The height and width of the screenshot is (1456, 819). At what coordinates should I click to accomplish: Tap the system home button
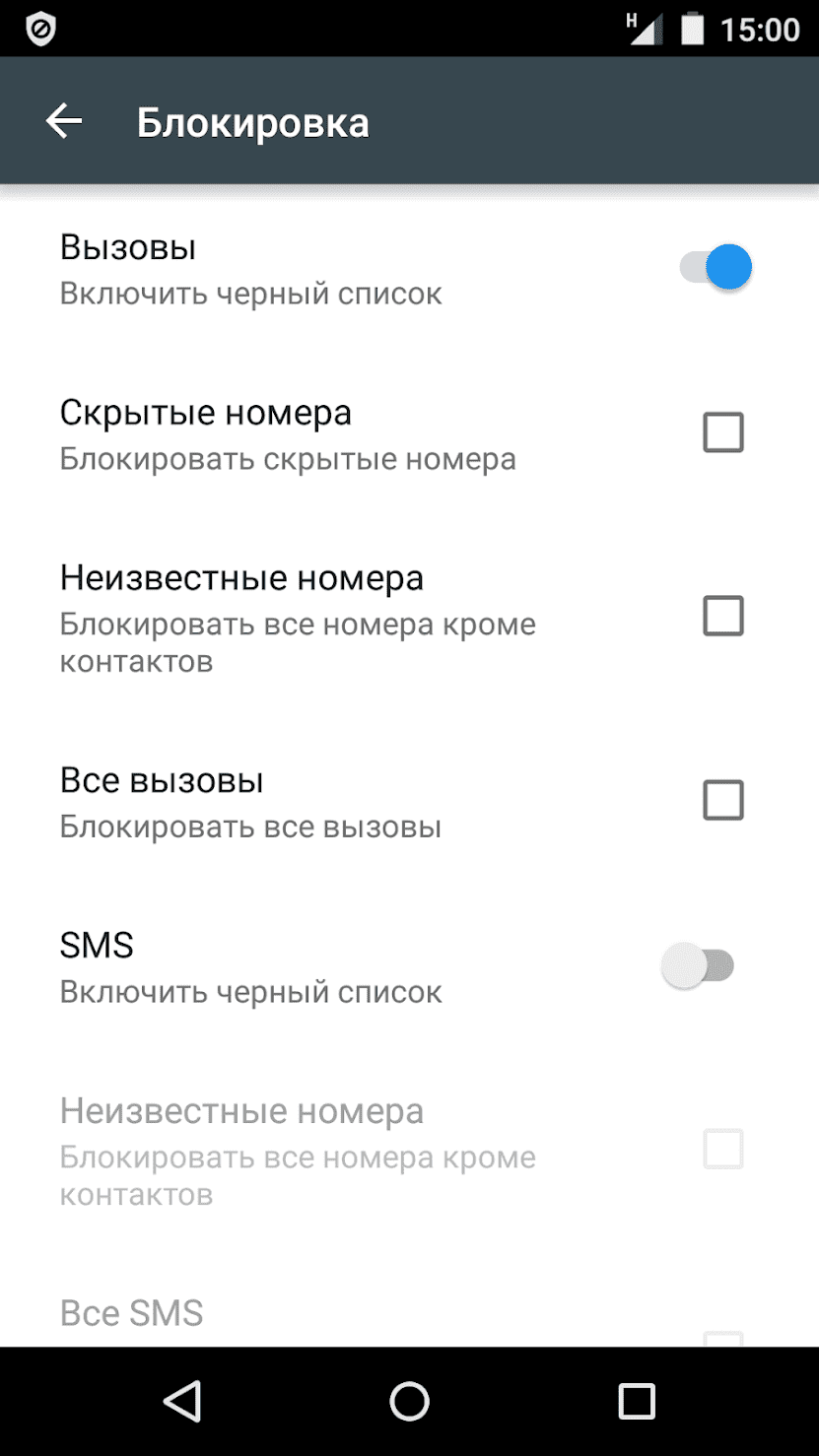tap(409, 1401)
